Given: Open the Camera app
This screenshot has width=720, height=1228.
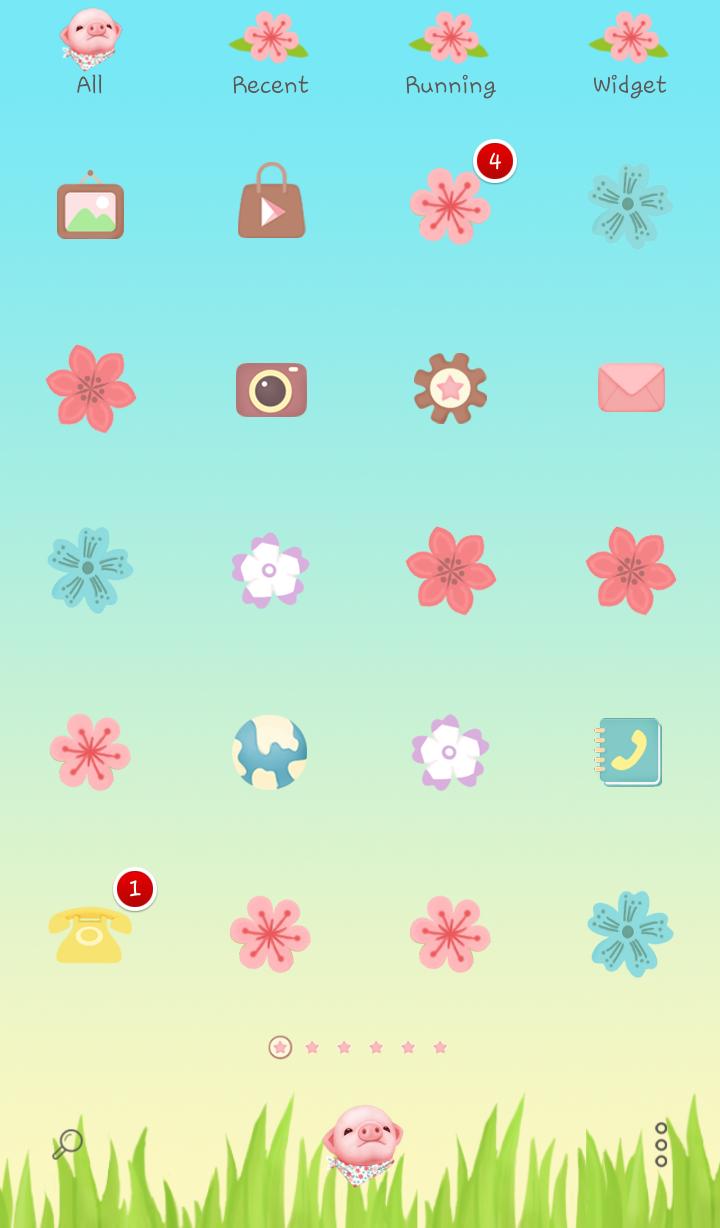Looking at the screenshot, I should [270, 388].
